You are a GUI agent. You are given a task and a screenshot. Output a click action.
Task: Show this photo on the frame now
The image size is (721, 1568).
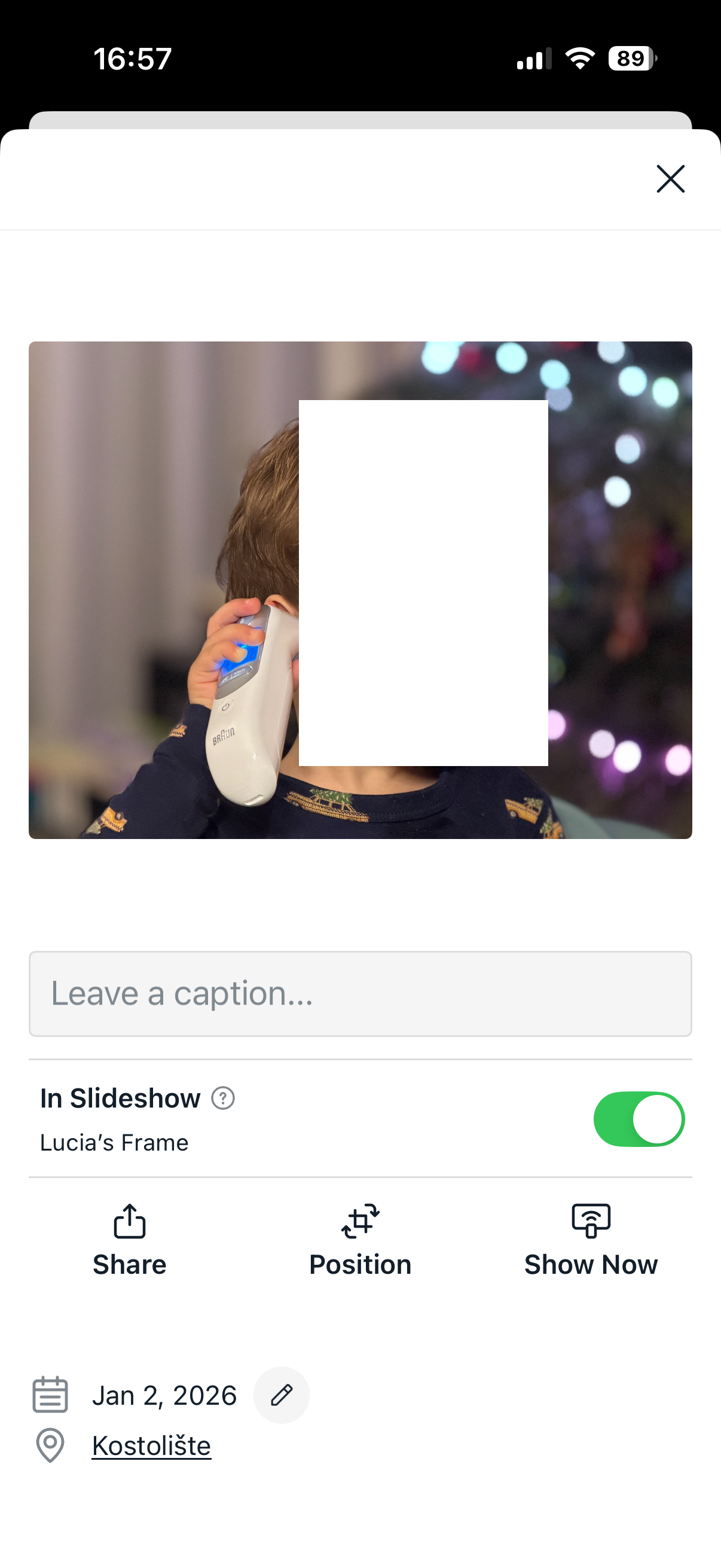point(590,1239)
